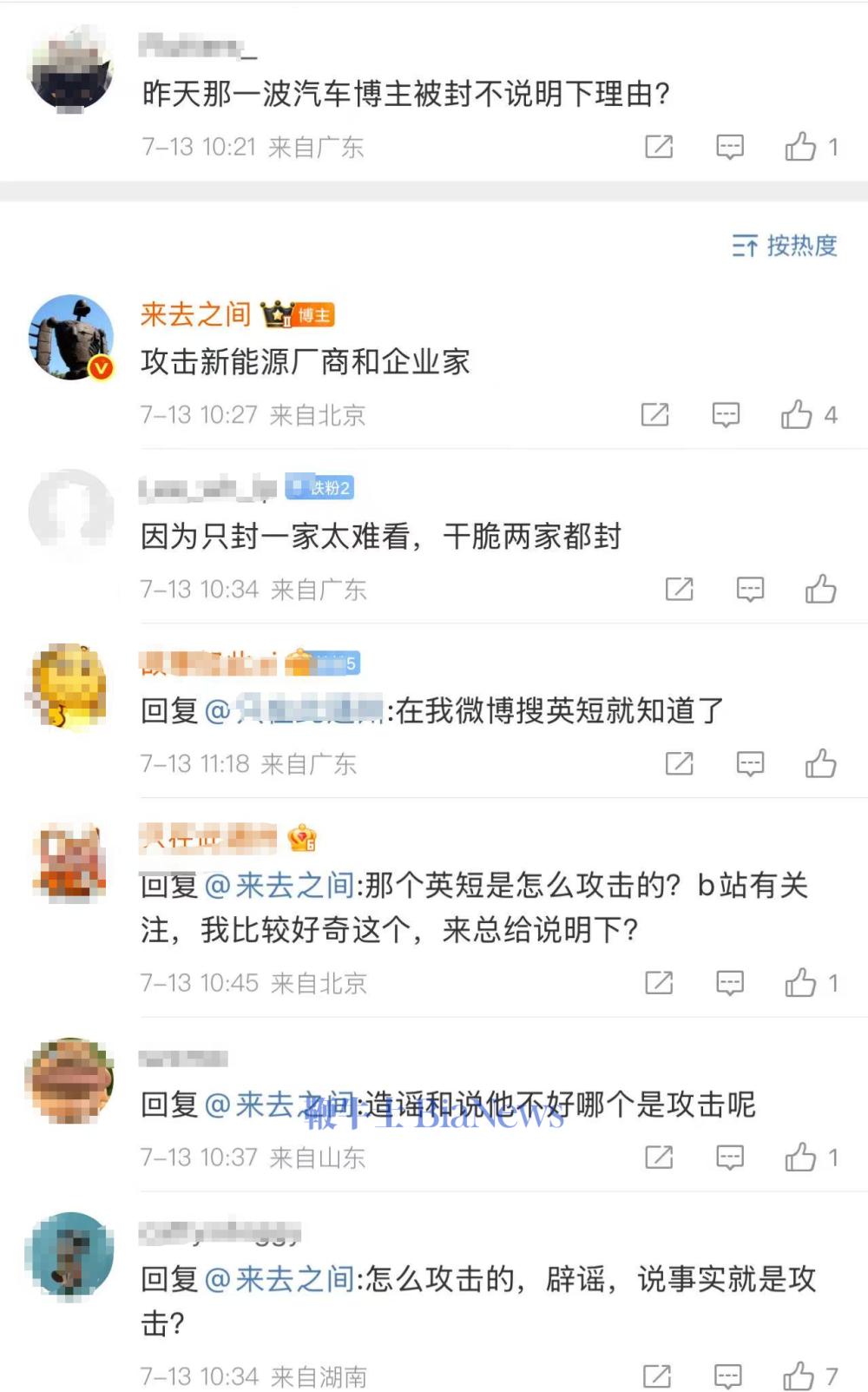Screen dimensions: 868x1392
Task: Like 来去之间's comment 攻击新能源厂商和企业家
Action: (x=796, y=415)
